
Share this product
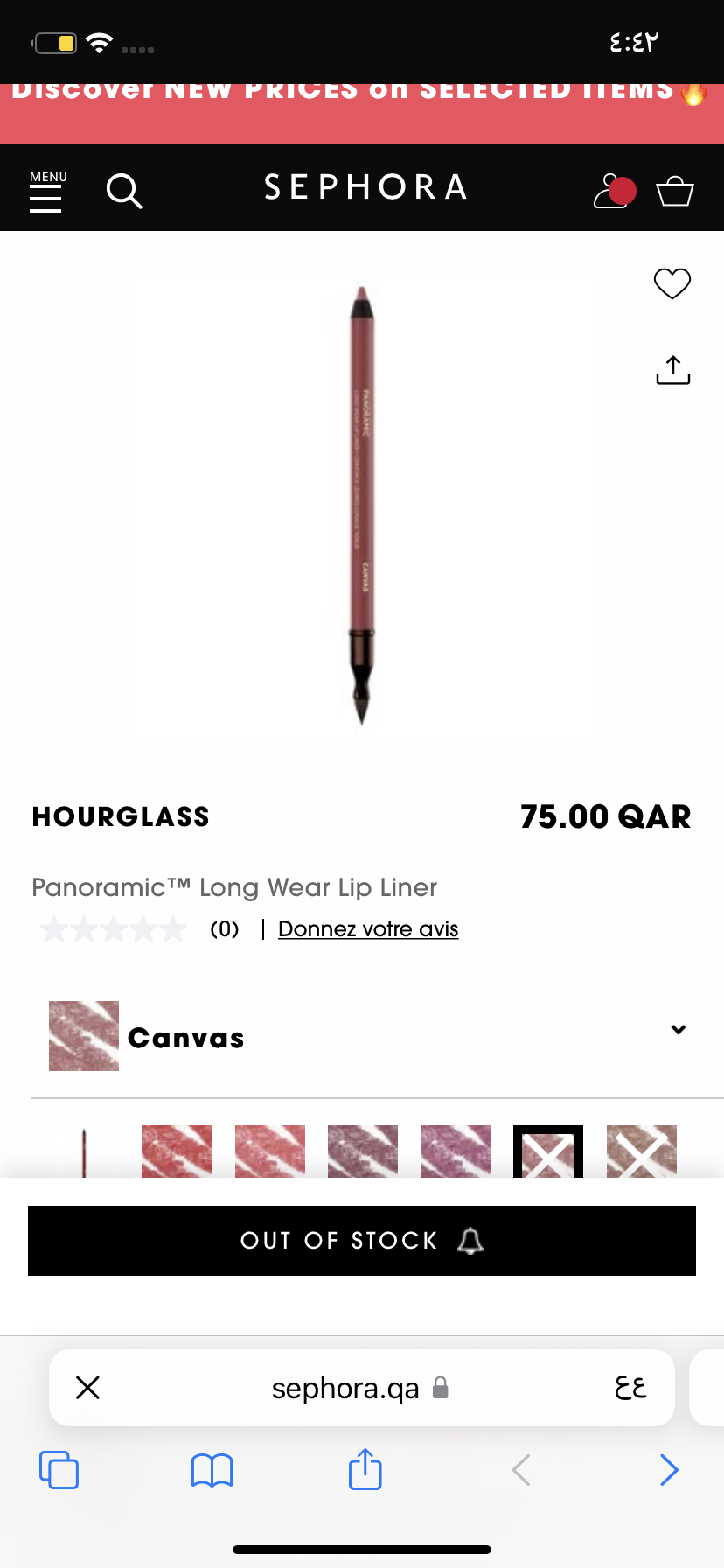672,370
